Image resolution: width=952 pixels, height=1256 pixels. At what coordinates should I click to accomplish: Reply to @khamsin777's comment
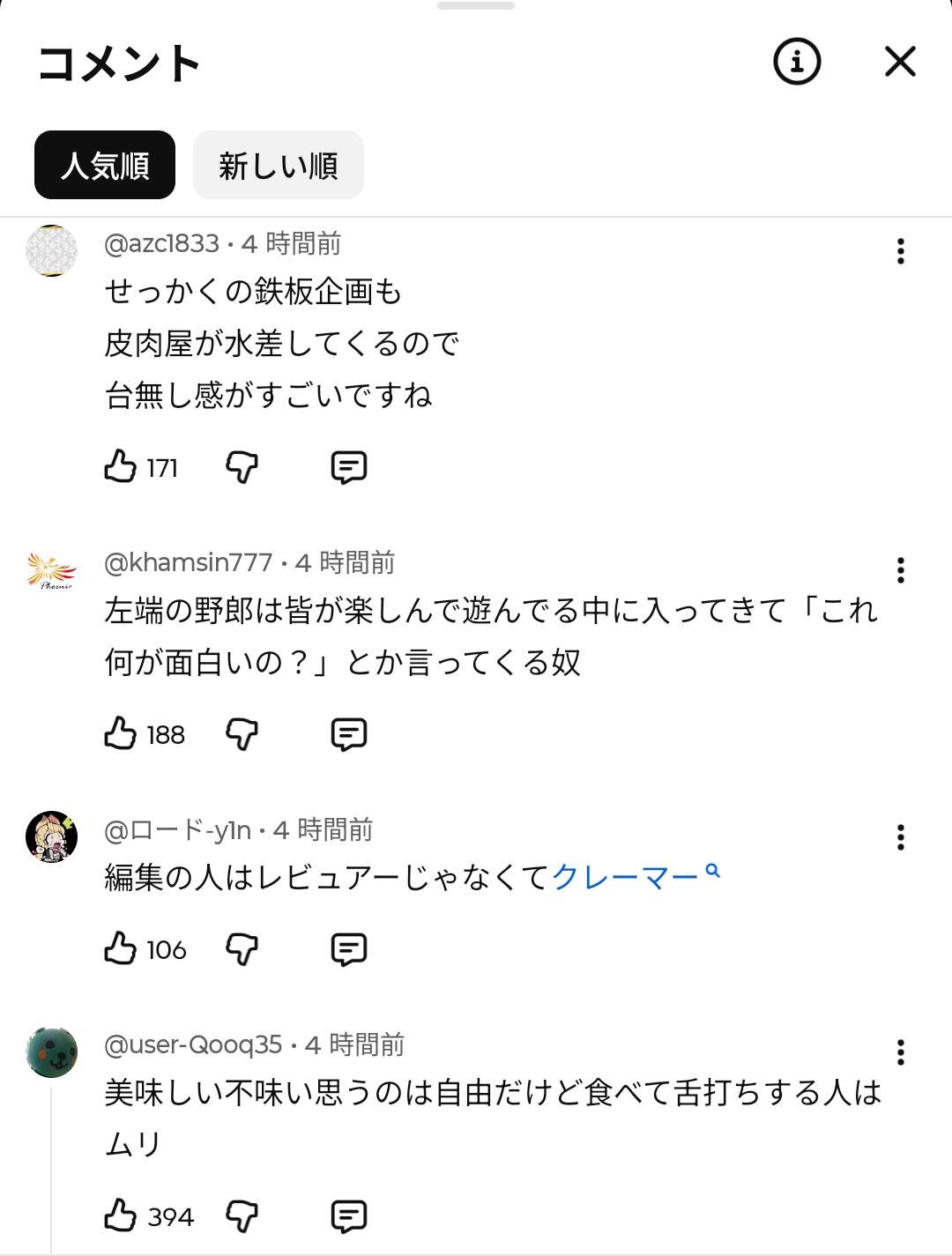click(x=348, y=733)
